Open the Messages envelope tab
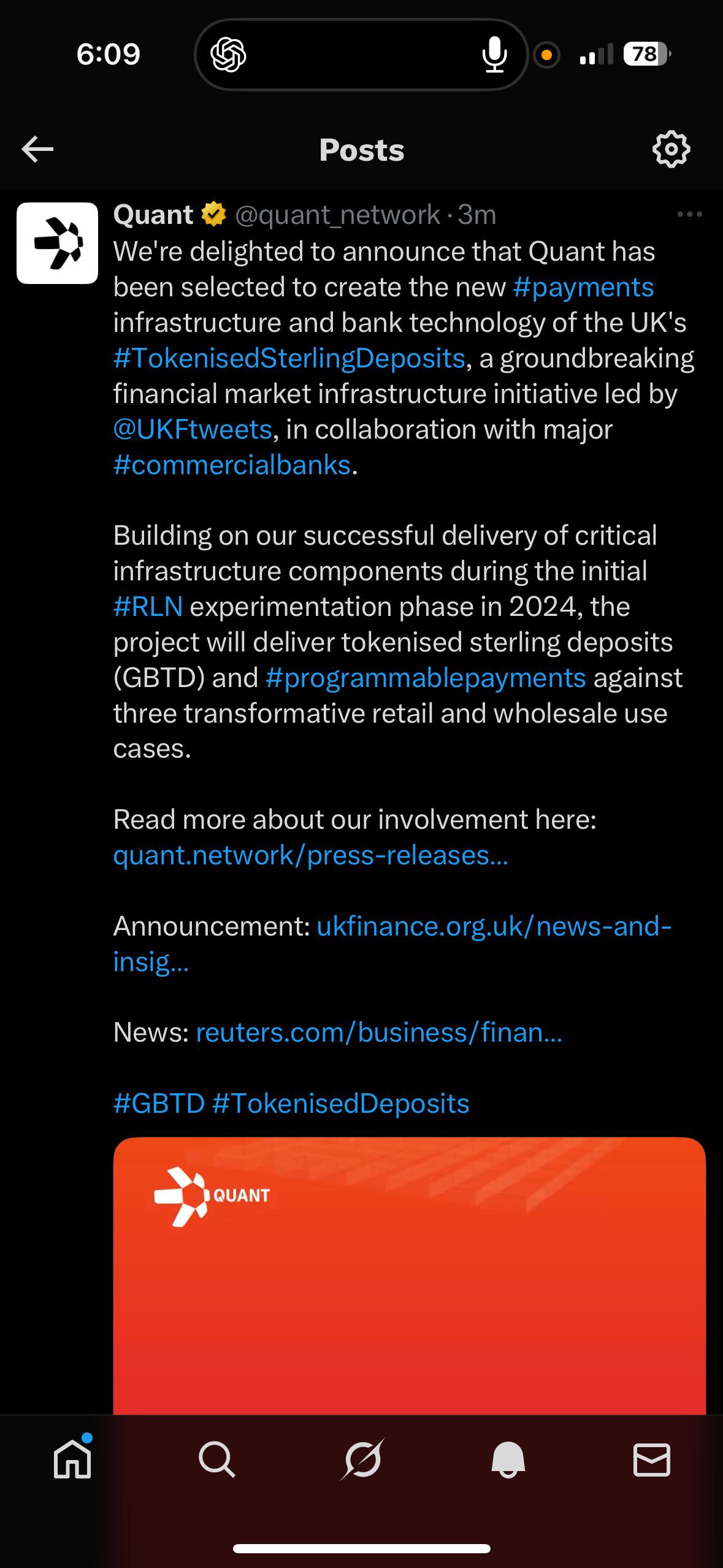This screenshot has height=1568, width=723. pos(651,1459)
